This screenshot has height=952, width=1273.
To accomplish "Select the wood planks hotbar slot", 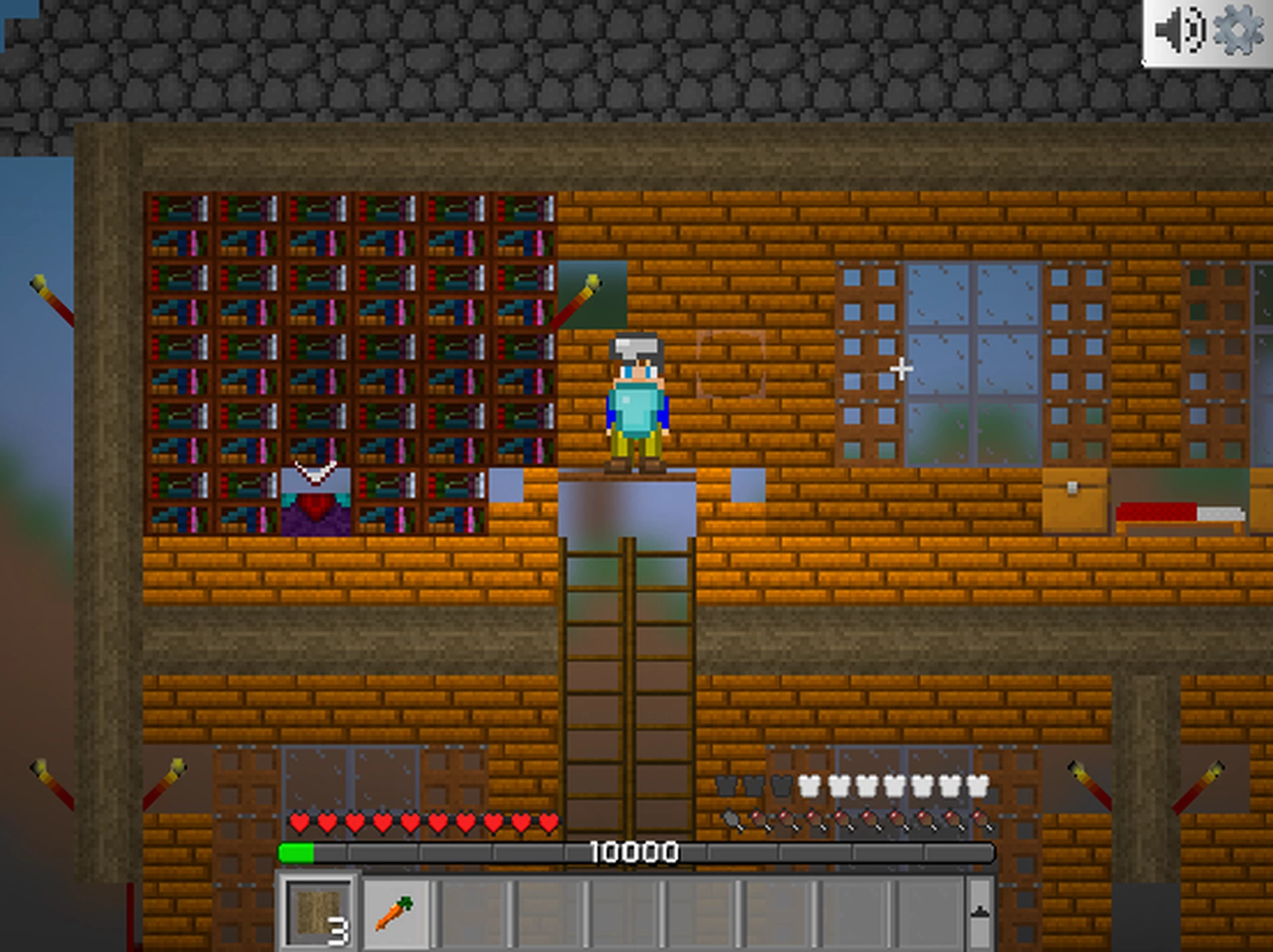I will tap(318, 913).
